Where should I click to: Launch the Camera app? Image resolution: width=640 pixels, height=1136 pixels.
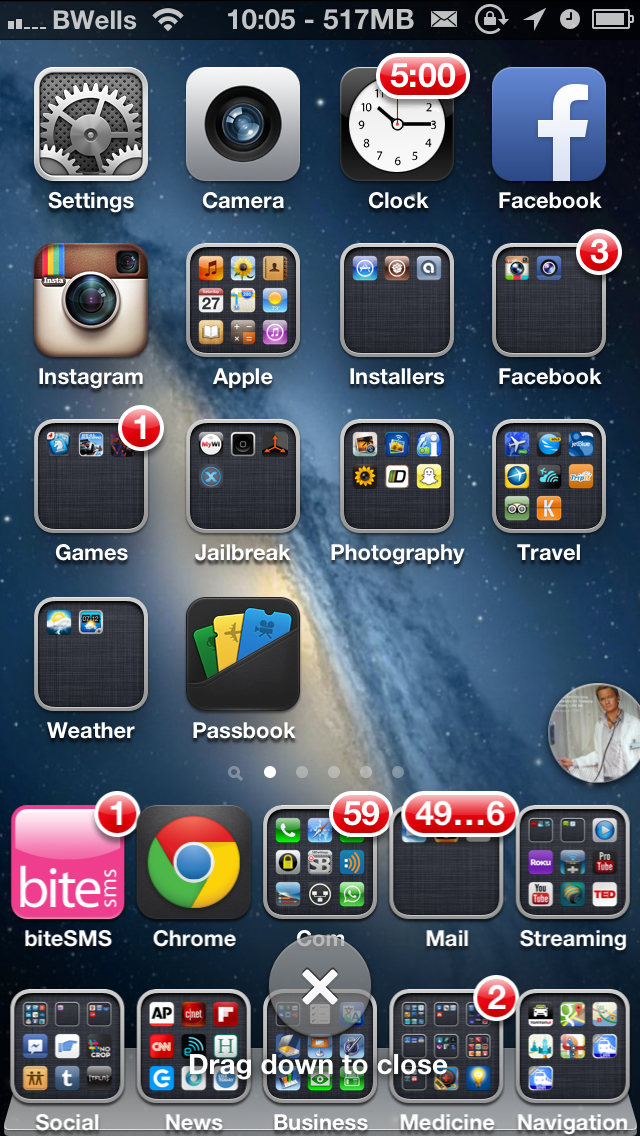pos(243,124)
